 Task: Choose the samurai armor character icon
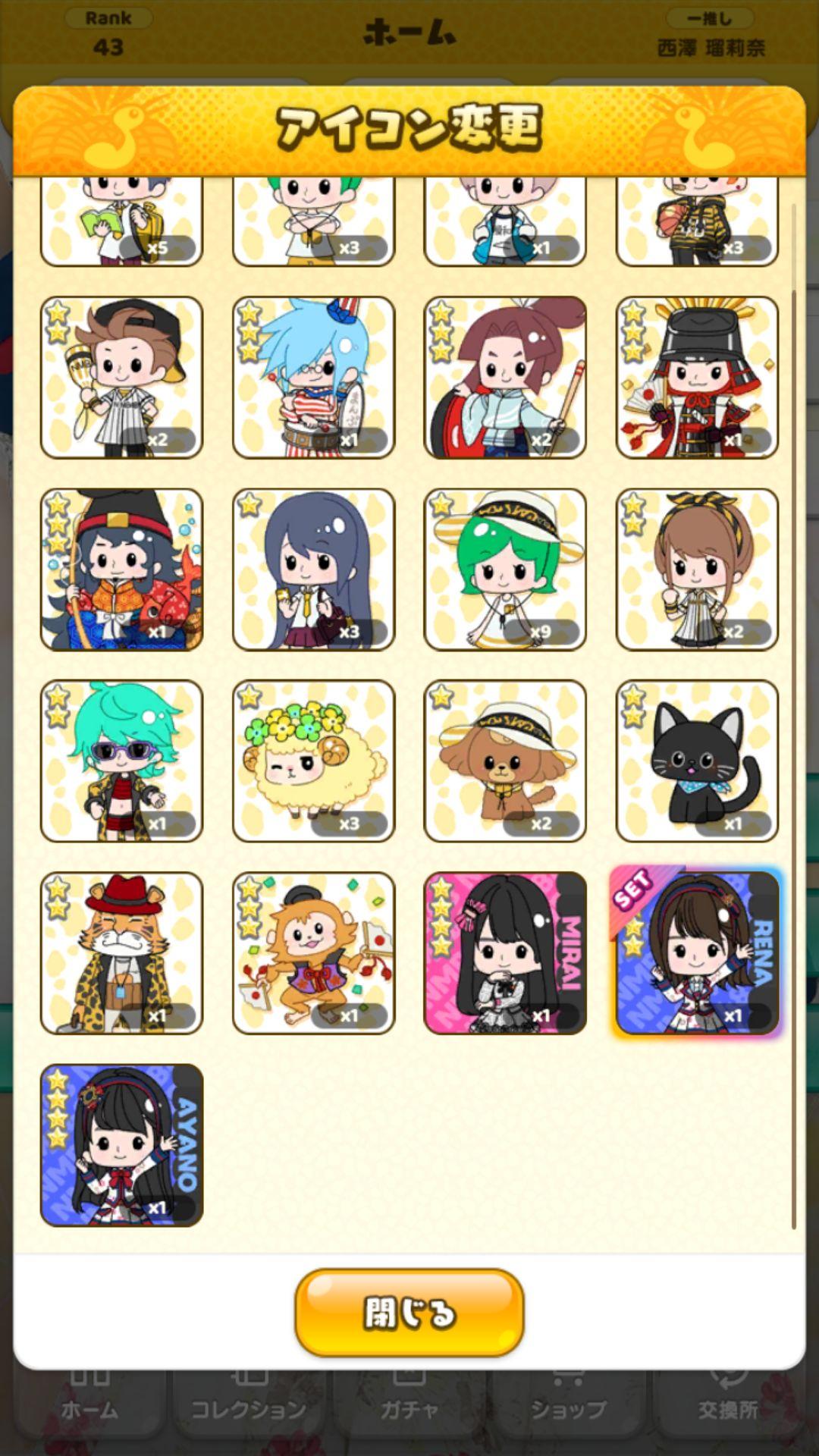[x=697, y=377]
